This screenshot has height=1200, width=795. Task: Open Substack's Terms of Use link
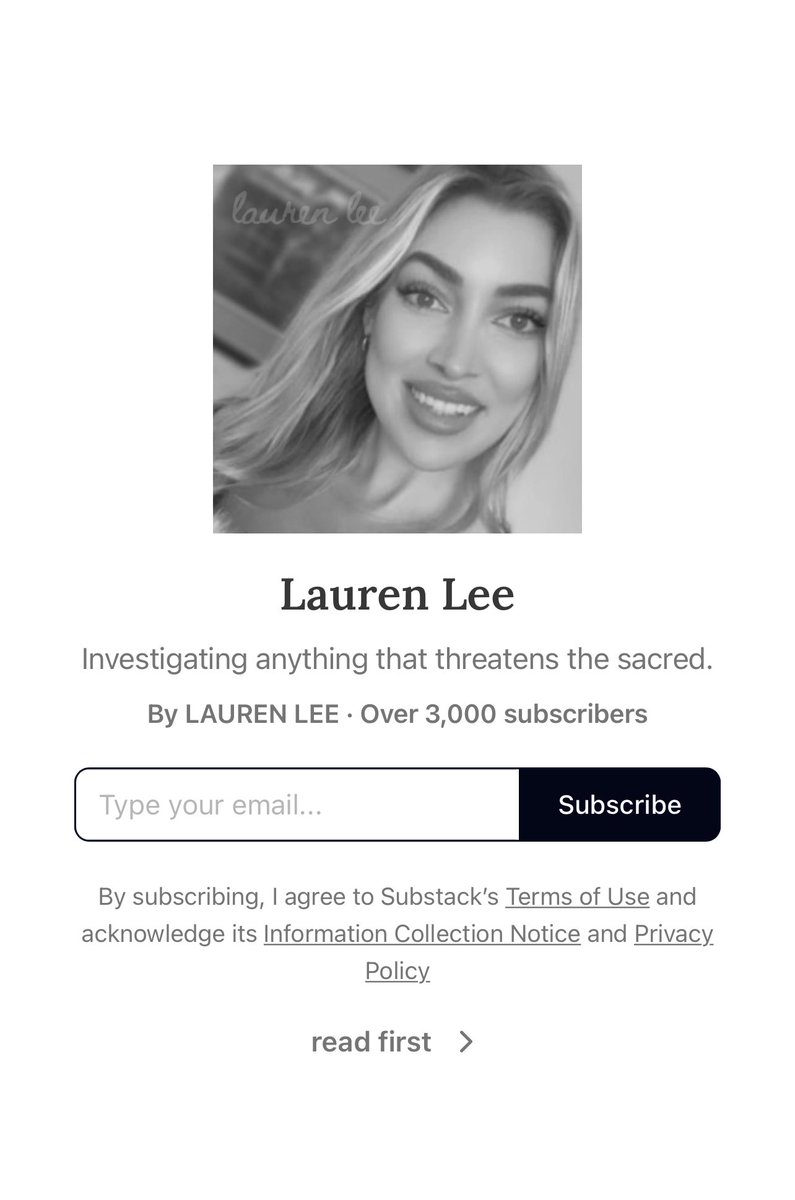[577, 896]
